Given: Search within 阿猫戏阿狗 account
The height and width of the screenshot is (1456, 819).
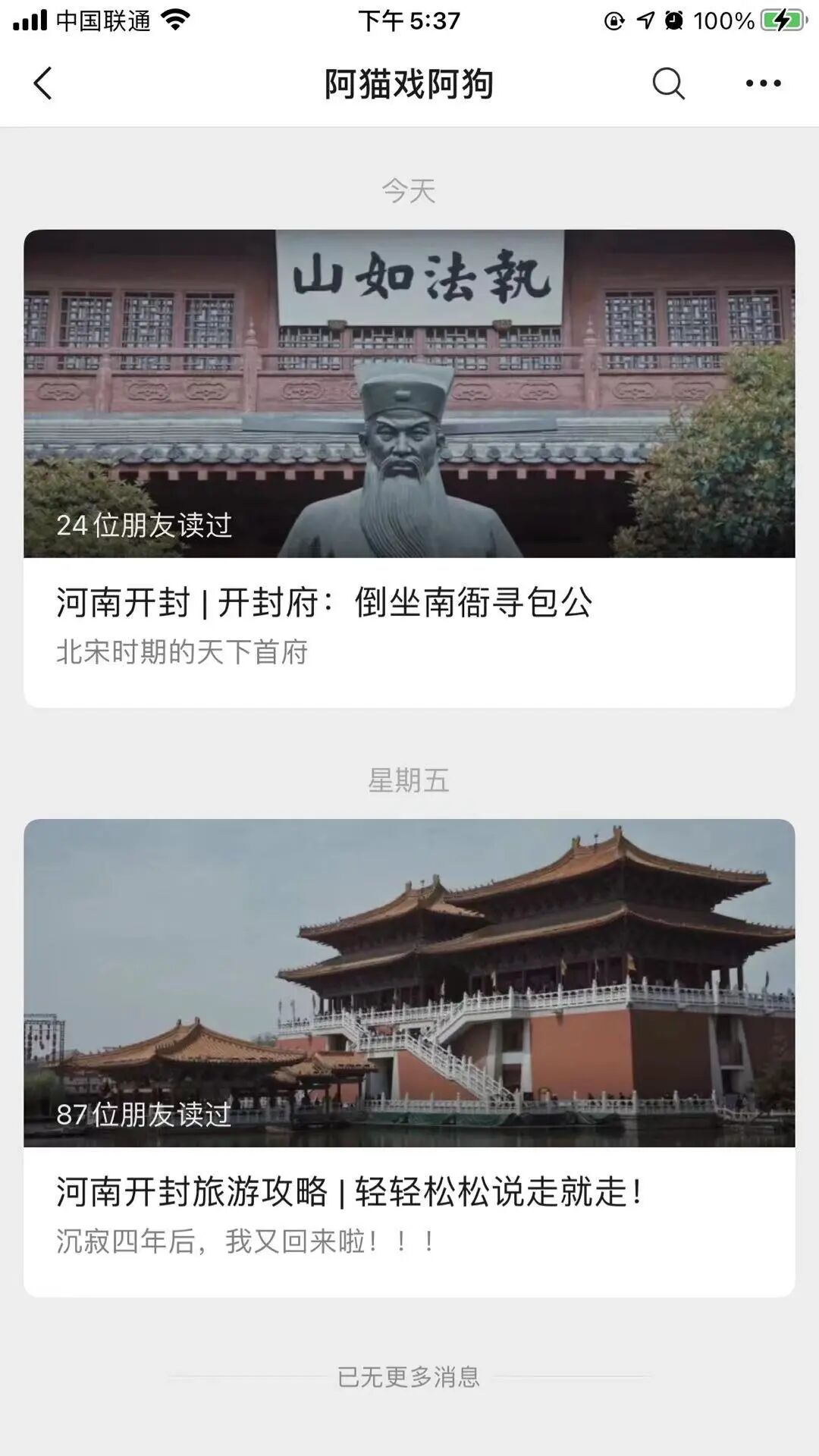Looking at the screenshot, I should [668, 83].
